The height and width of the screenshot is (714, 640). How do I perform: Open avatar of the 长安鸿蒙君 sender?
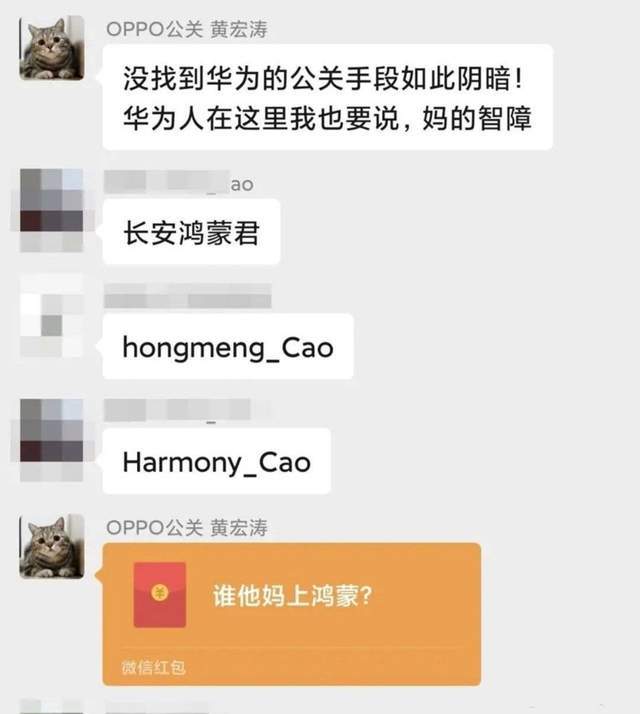(x=52, y=202)
